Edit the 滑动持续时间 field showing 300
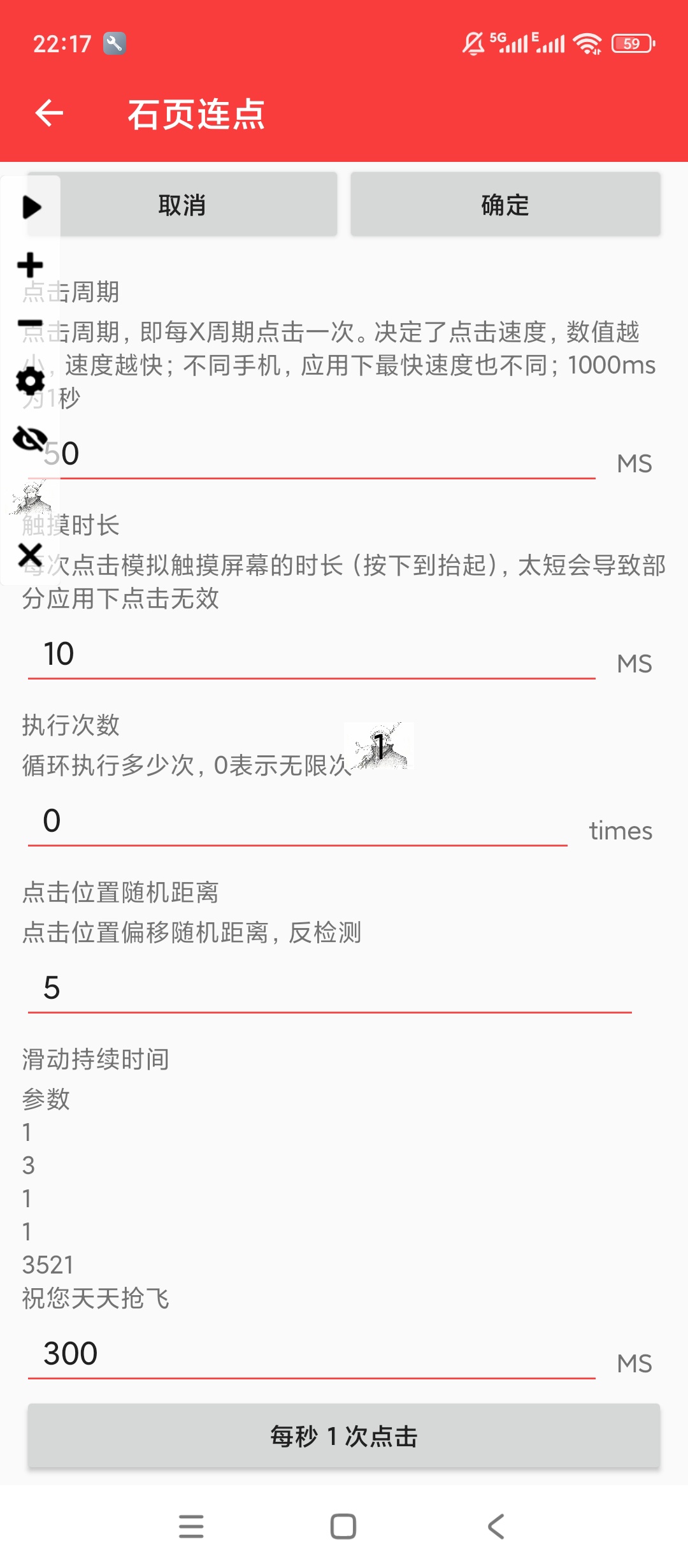688x1568 pixels. click(312, 1354)
